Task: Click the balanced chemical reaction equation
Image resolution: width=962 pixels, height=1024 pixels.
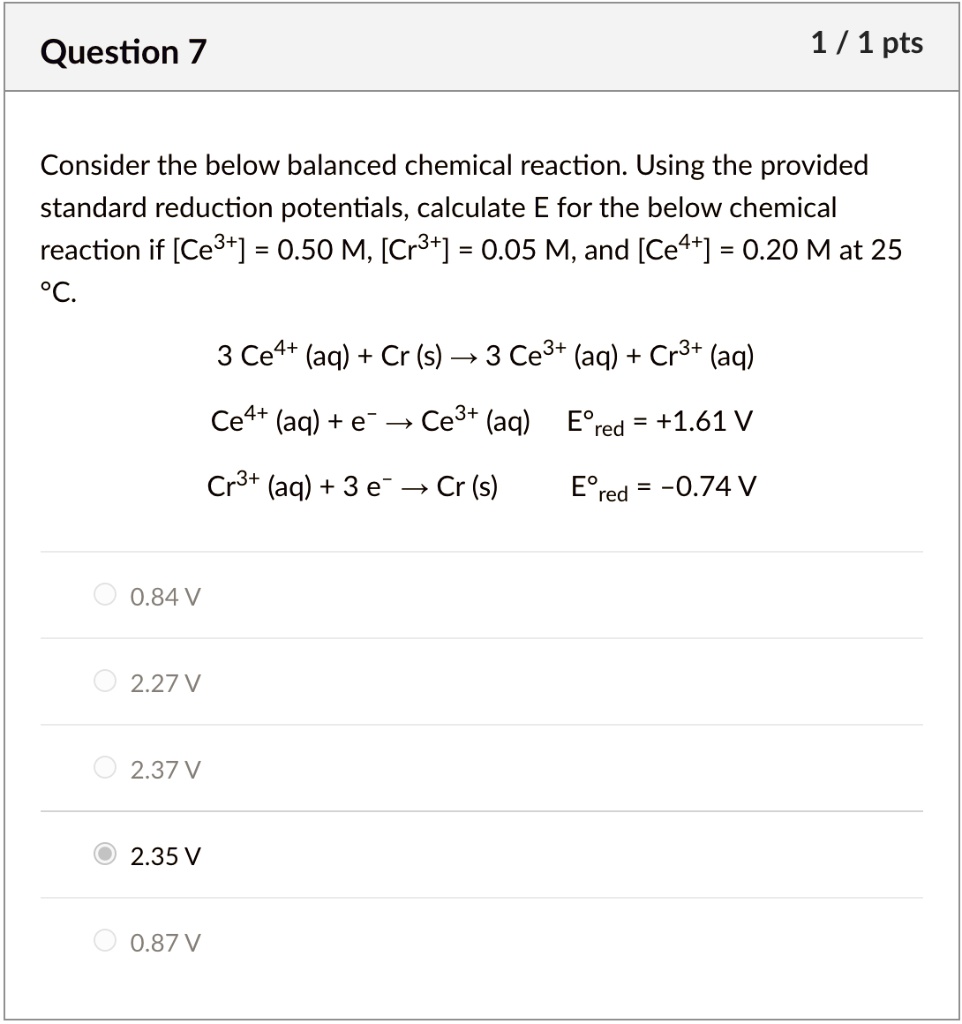Action: pyautogui.click(x=485, y=356)
